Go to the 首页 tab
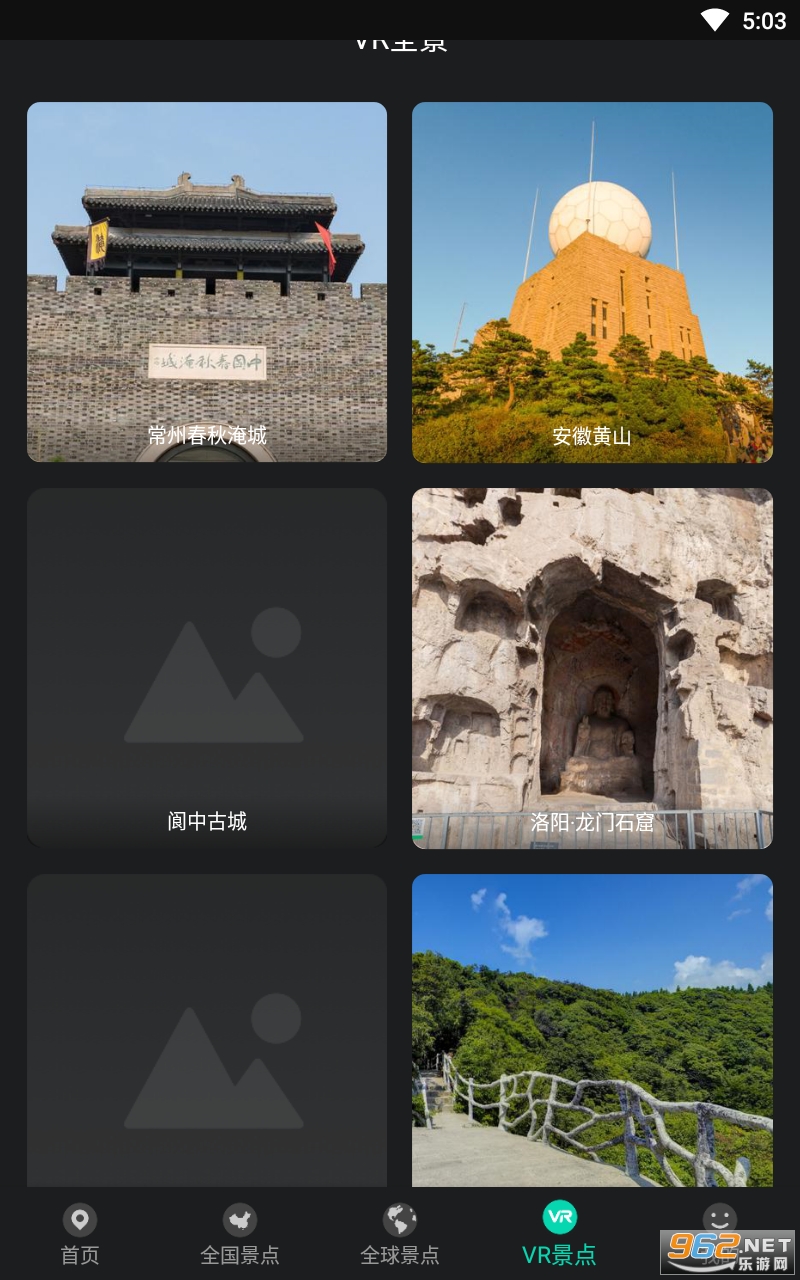The image size is (800, 1280). click(x=80, y=1235)
